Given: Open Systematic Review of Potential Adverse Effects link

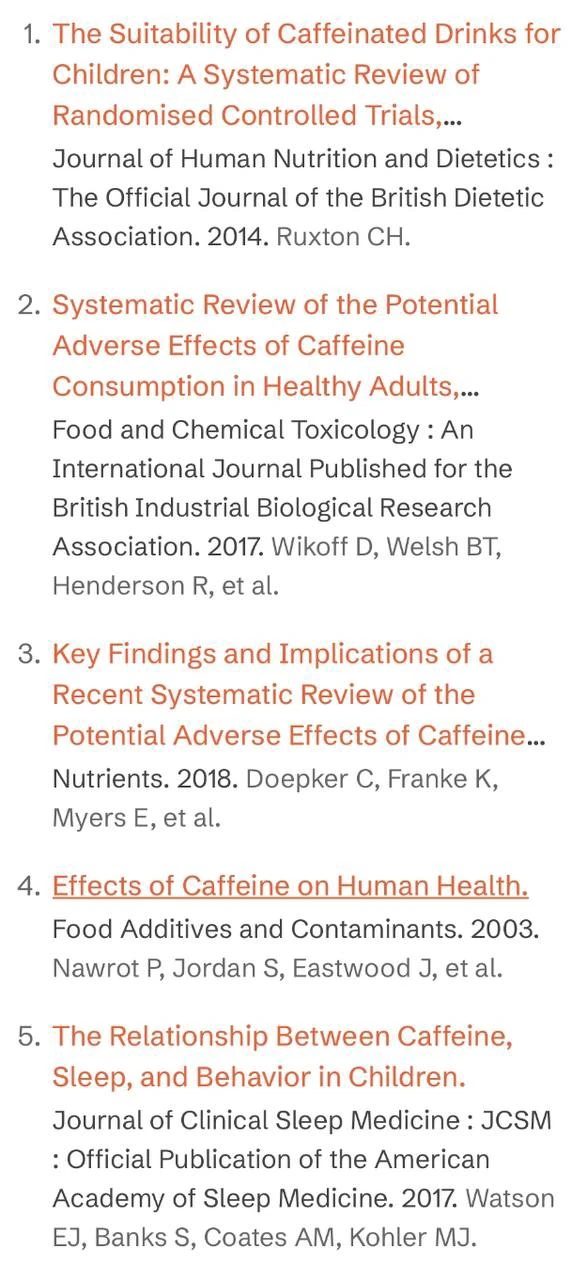Looking at the screenshot, I should [275, 345].
